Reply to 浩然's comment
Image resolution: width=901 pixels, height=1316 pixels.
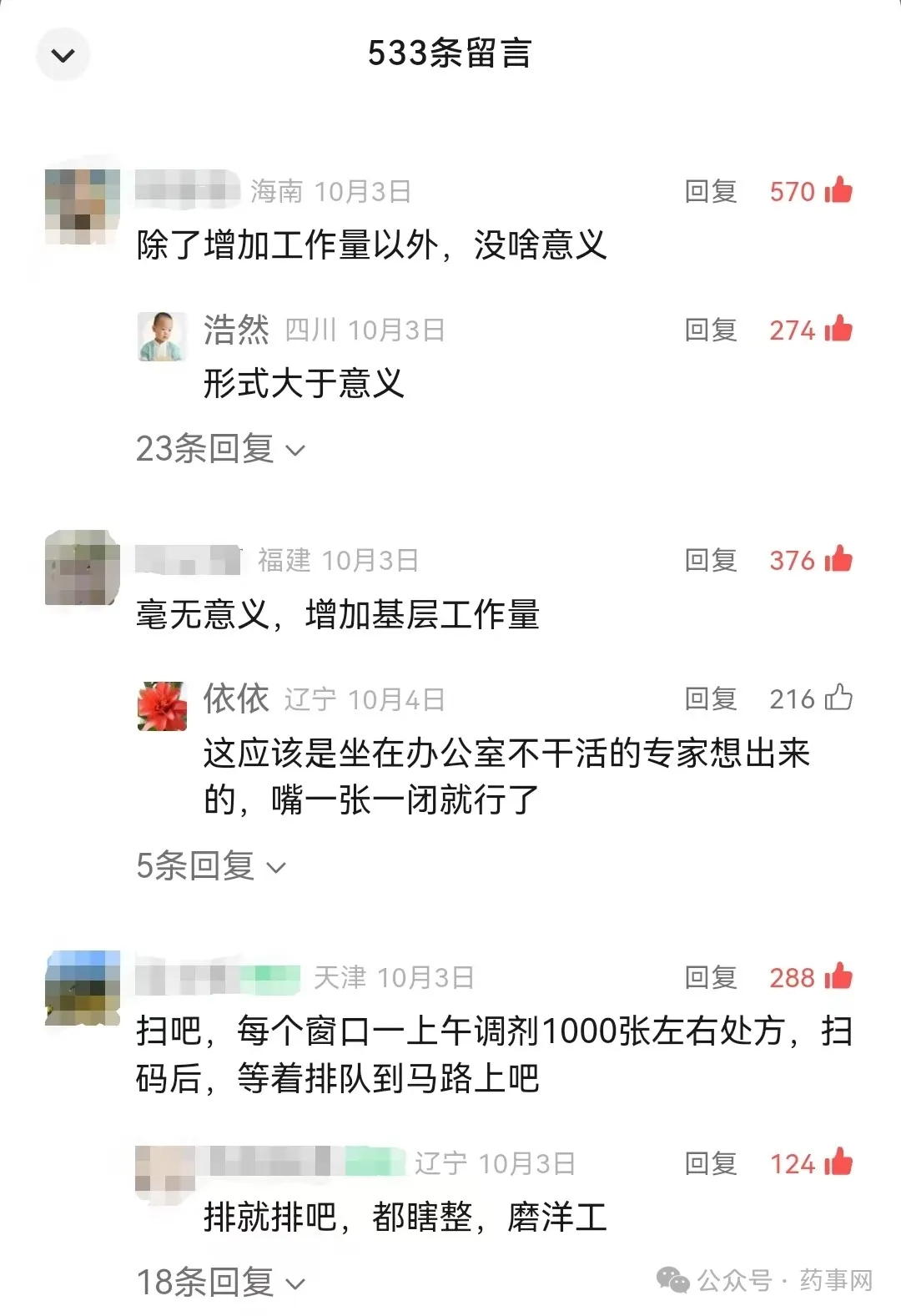(x=711, y=330)
